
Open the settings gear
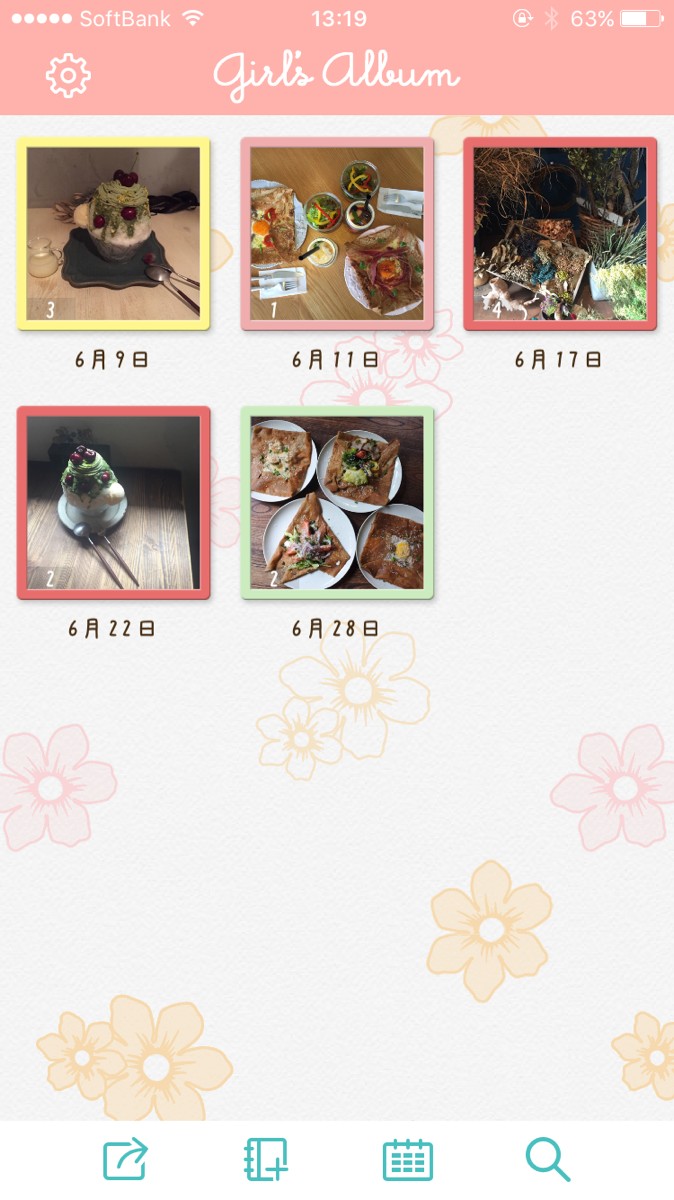tap(68, 75)
